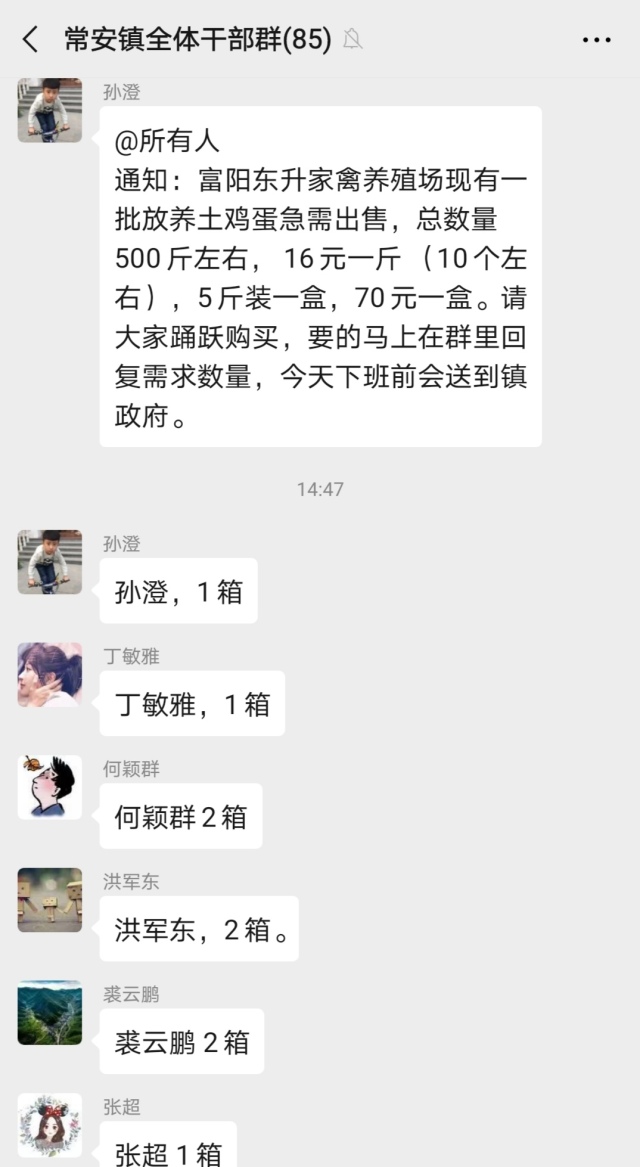View 丁敏雅's profile via her avatar
The width and height of the screenshot is (640, 1167).
coord(50,674)
